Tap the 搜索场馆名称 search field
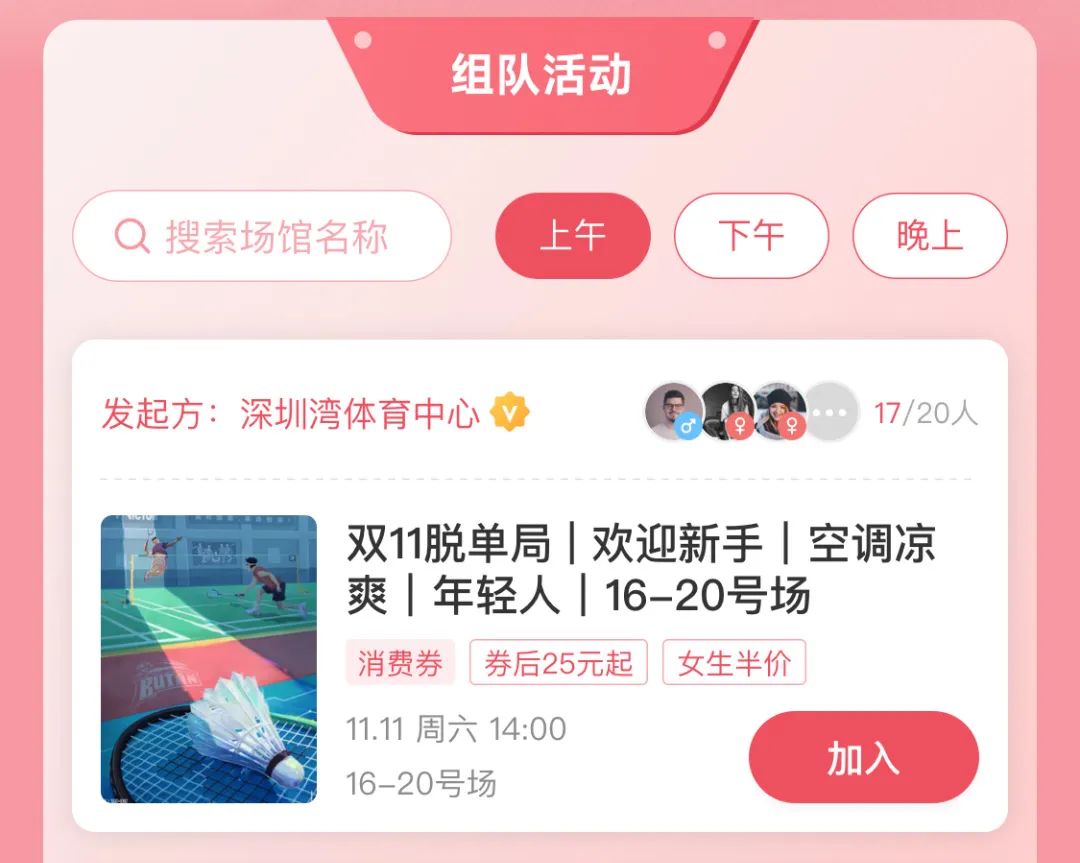Image resolution: width=1080 pixels, height=863 pixels. pos(262,236)
